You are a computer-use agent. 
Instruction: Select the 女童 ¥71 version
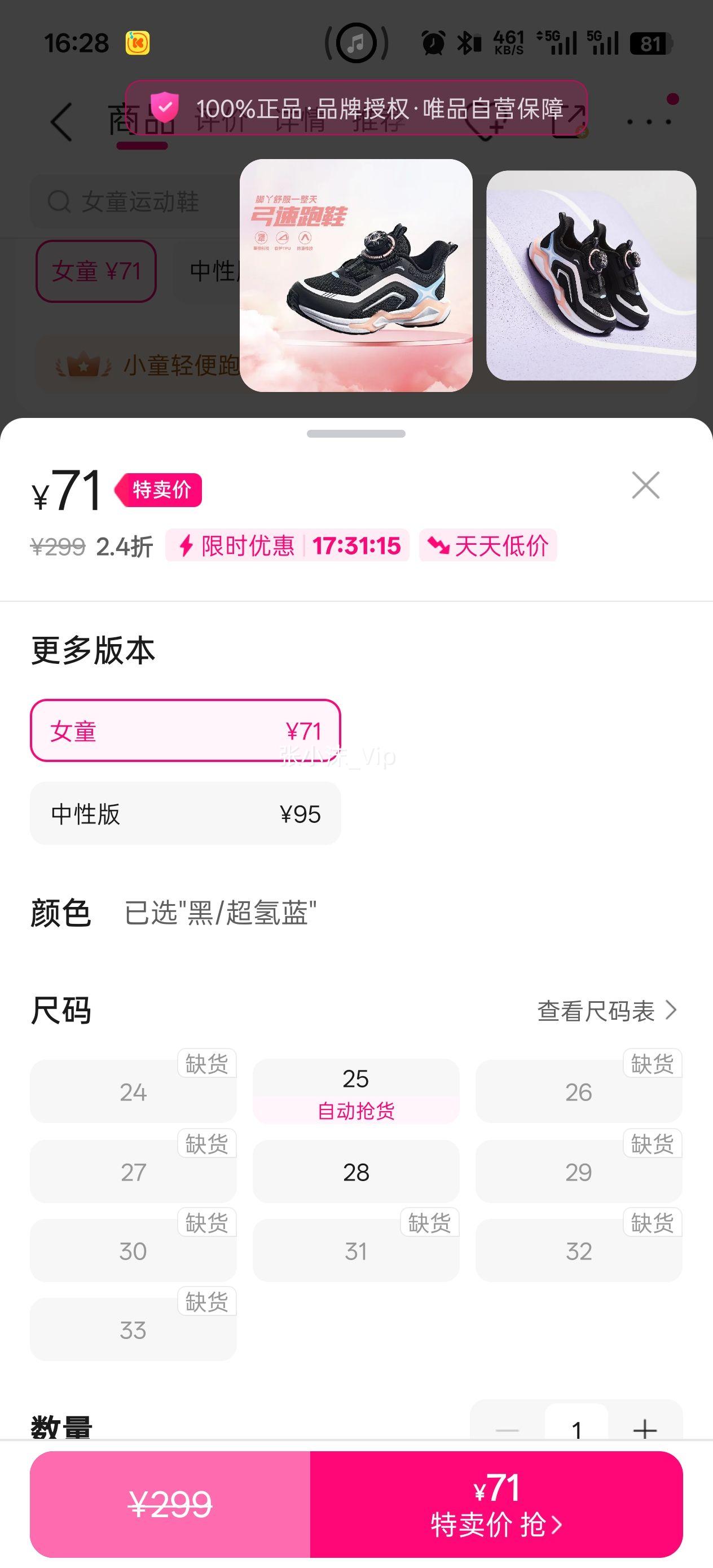click(185, 729)
